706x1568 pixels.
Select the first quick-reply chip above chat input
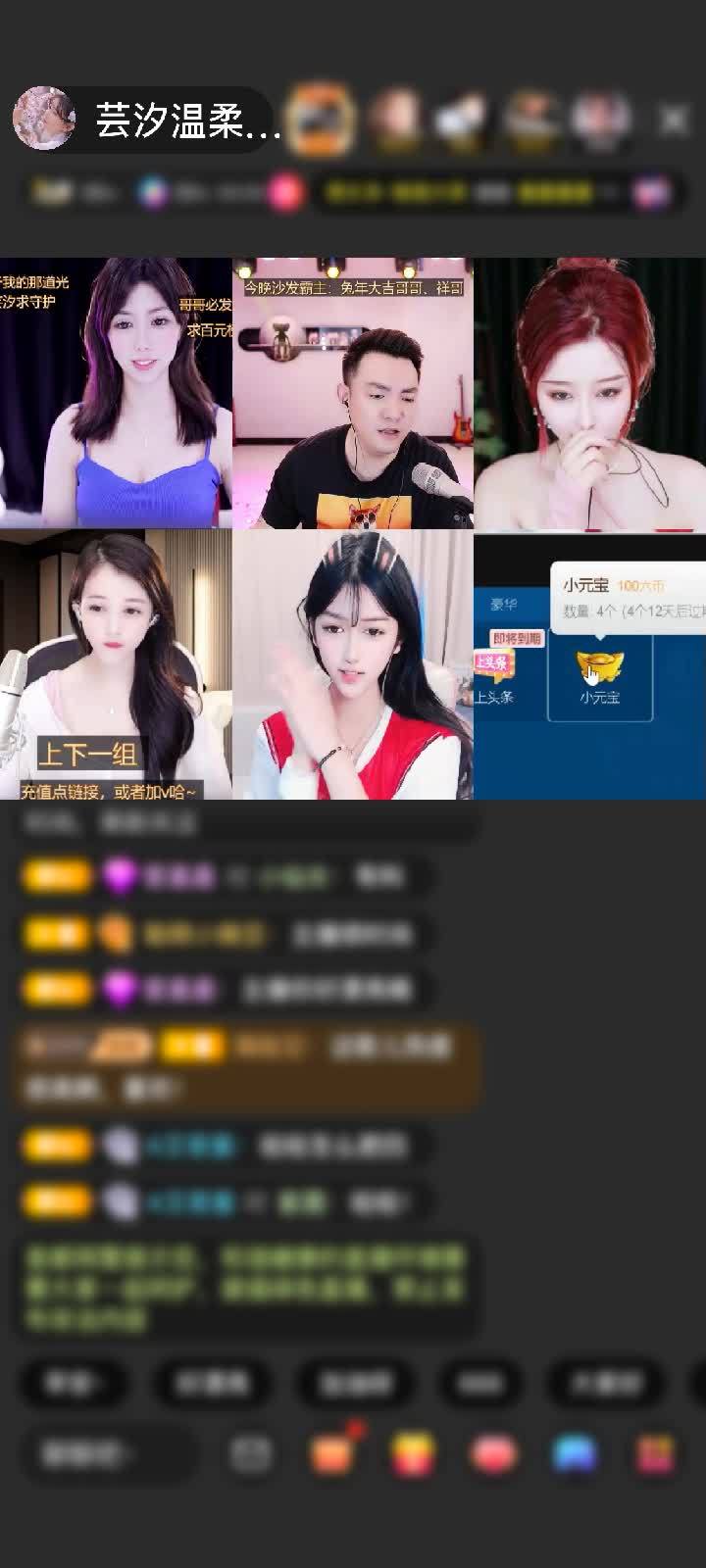74,1383
